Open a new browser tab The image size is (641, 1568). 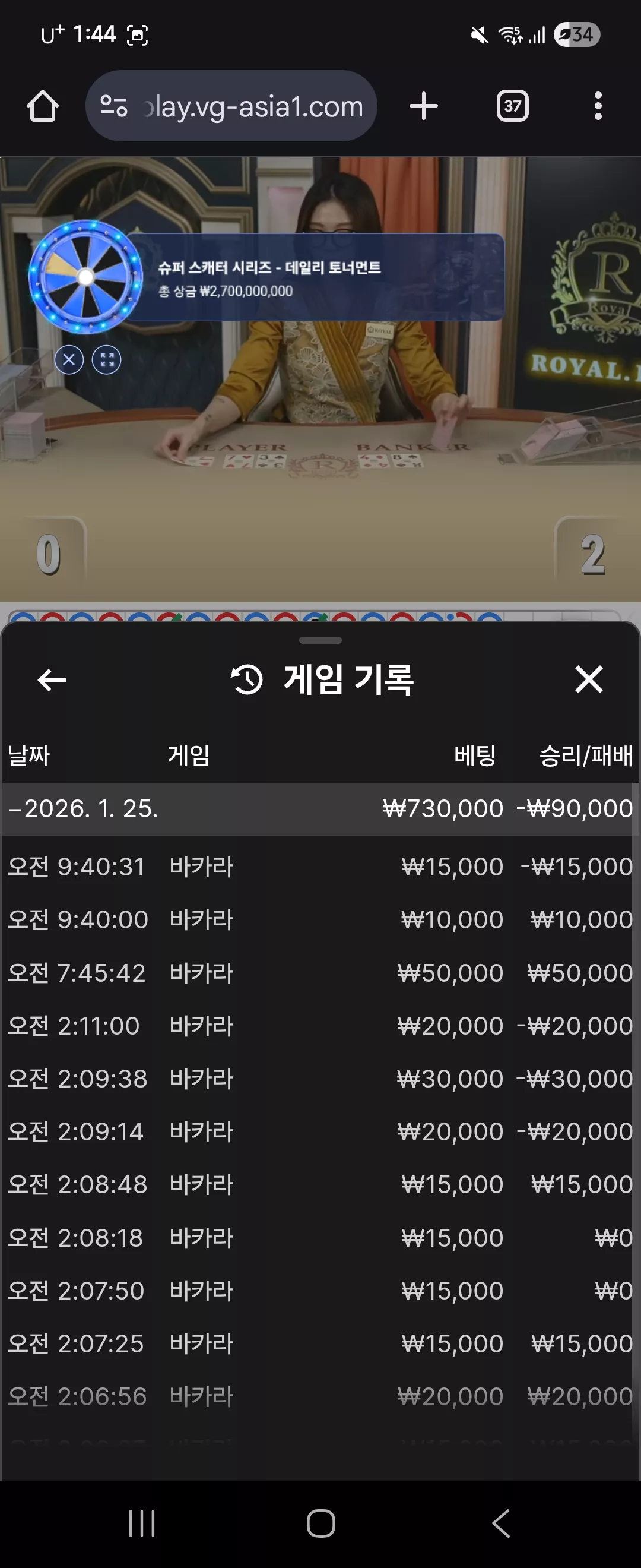coord(423,106)
